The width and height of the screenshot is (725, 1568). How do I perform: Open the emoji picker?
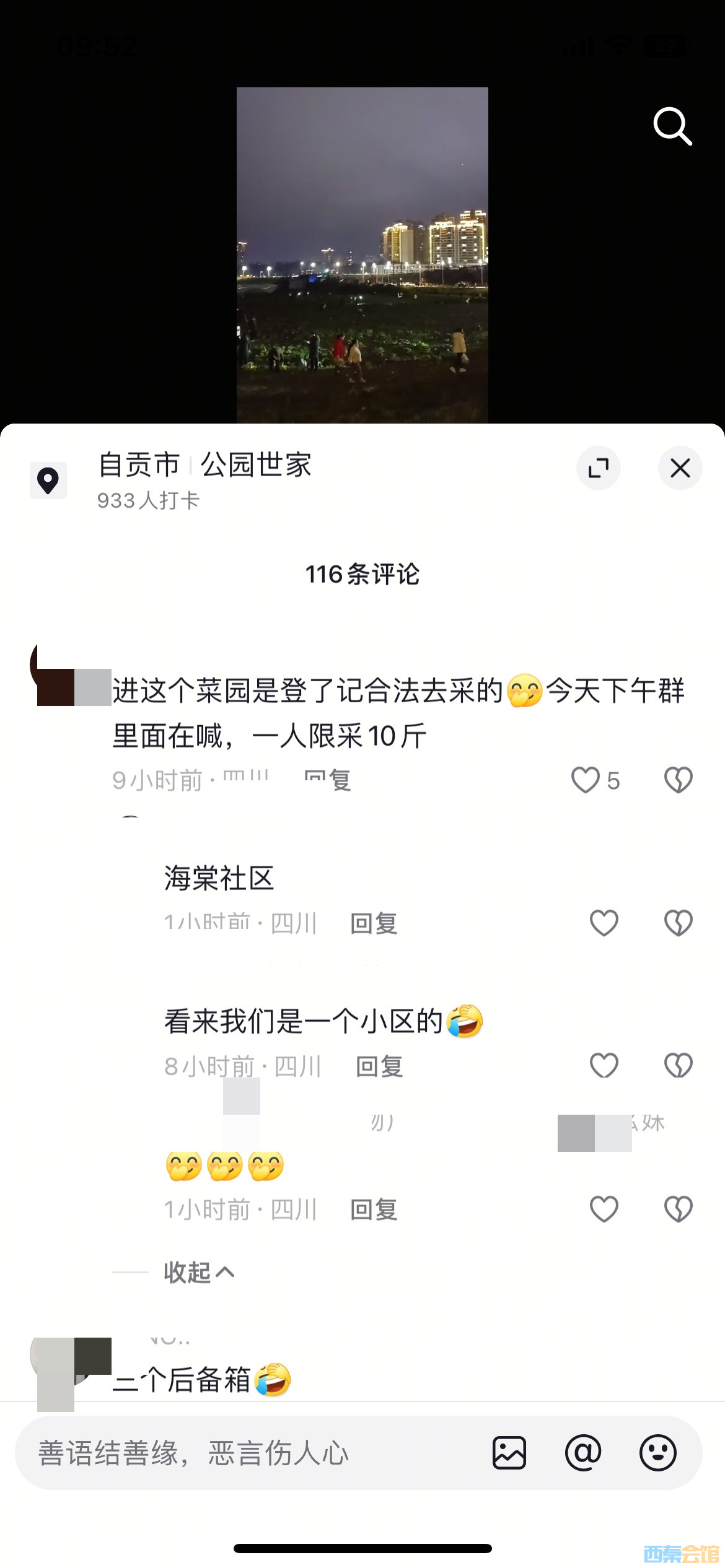coord(657,1453)
